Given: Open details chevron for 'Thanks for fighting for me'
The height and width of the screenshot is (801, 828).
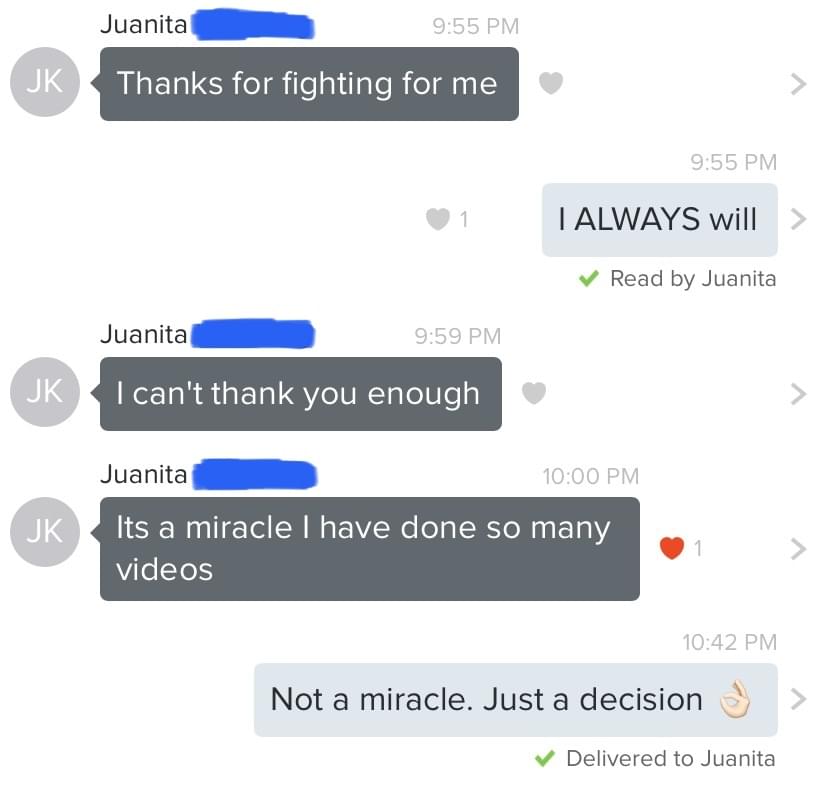Looking at the screenshot, I should click(x=797, y=84).
